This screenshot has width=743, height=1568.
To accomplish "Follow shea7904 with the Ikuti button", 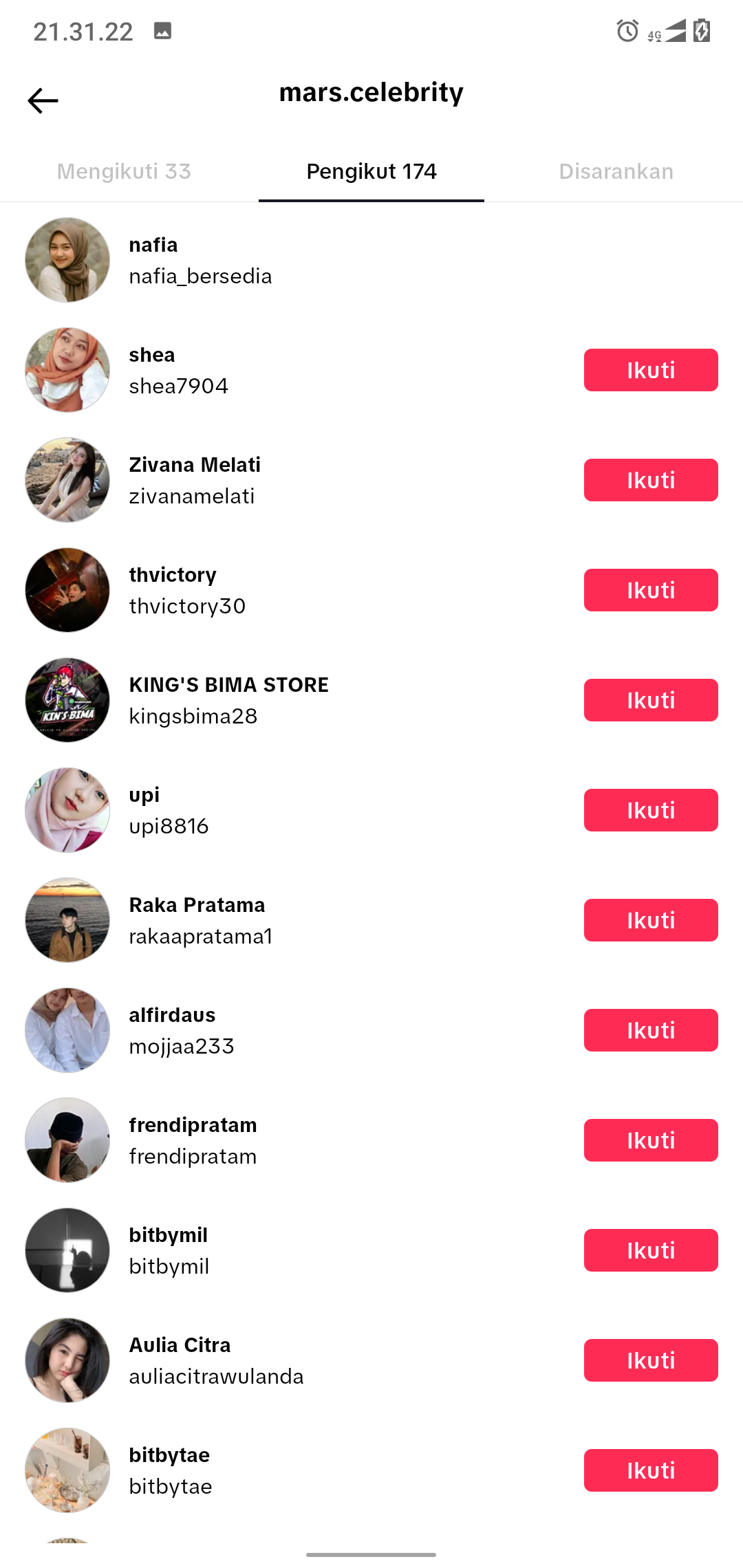I will [650, 370].
